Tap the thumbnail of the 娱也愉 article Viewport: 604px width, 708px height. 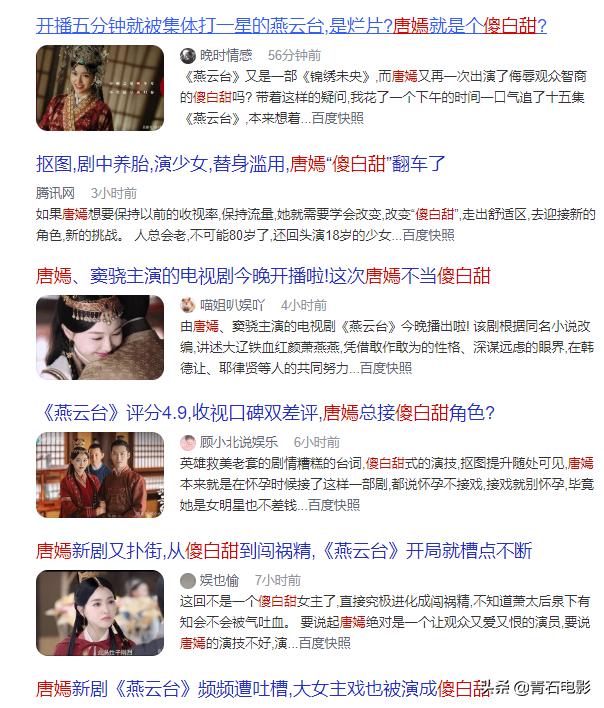click(100, 613)
